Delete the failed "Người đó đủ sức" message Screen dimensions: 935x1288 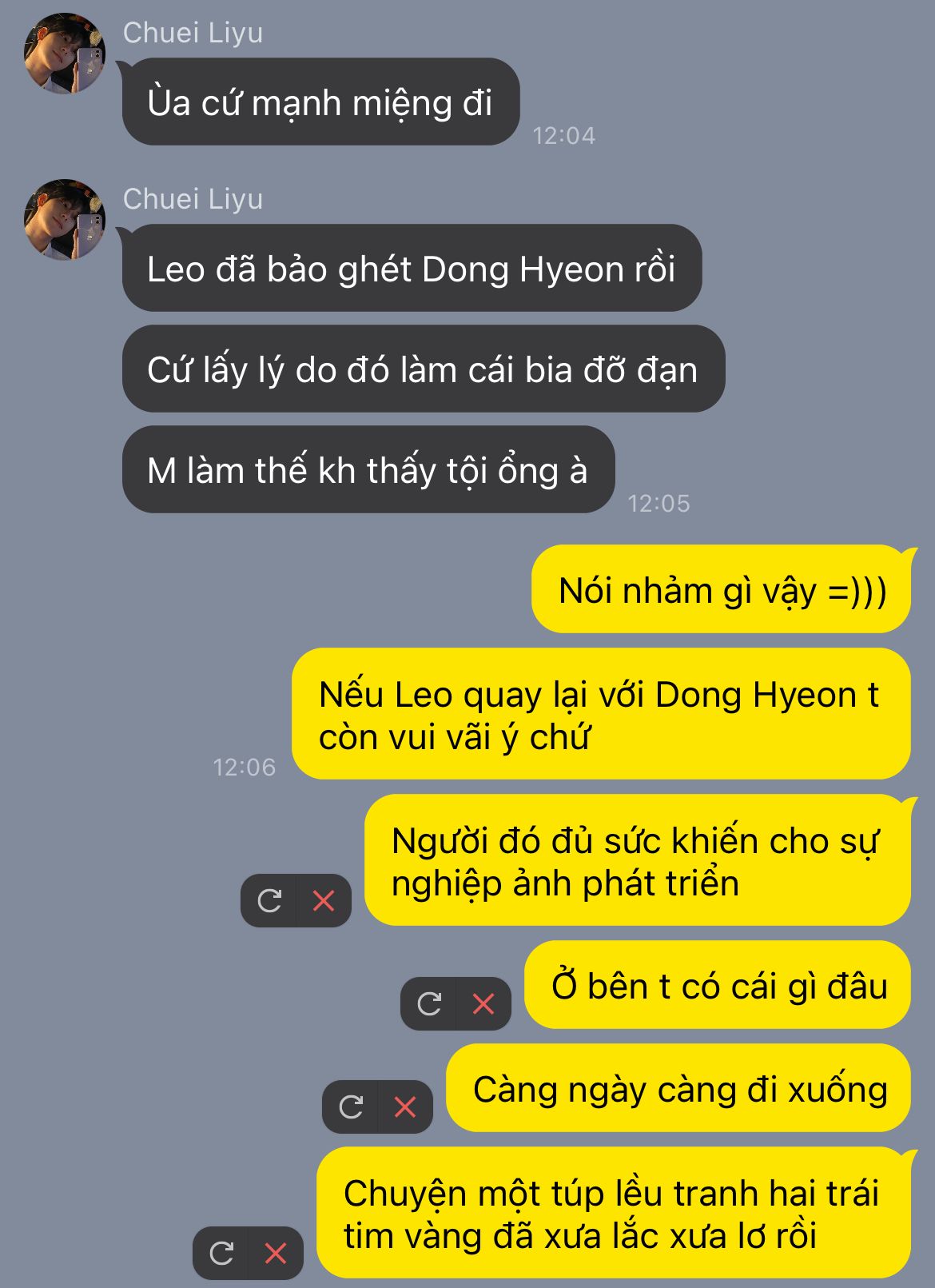324,901
